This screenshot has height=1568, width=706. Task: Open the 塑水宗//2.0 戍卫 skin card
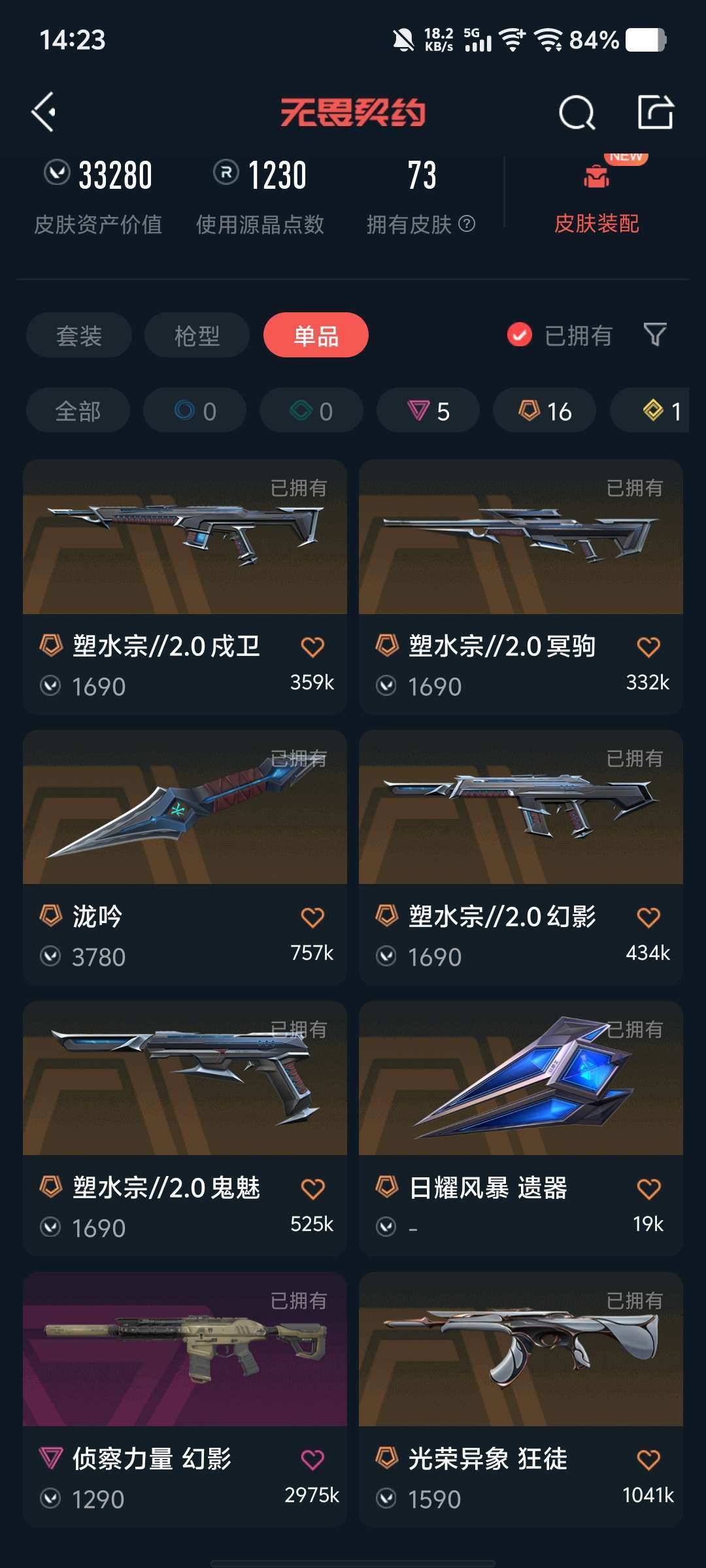(x=185, y=586)
